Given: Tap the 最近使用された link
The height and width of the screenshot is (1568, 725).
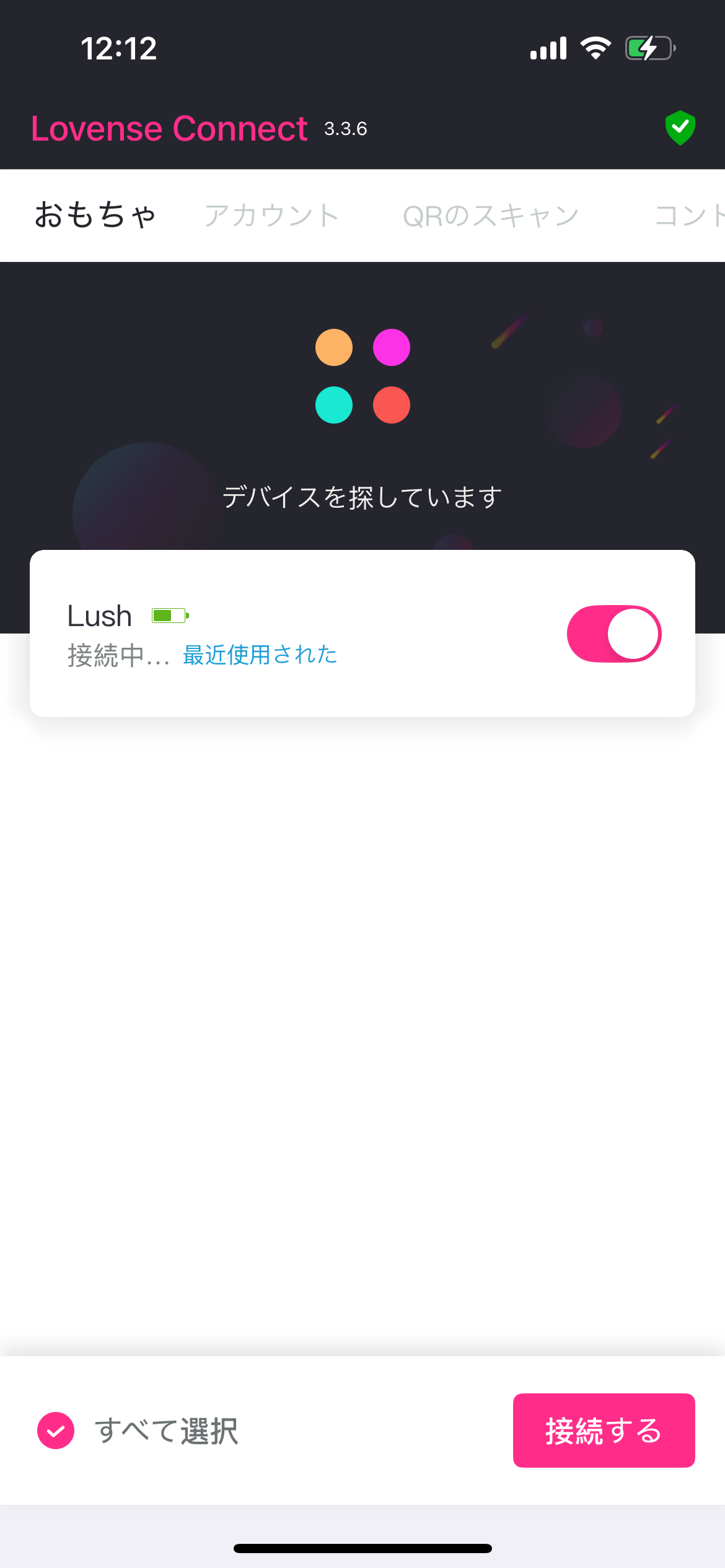Looking at the screenshot, I should [259, 655].
